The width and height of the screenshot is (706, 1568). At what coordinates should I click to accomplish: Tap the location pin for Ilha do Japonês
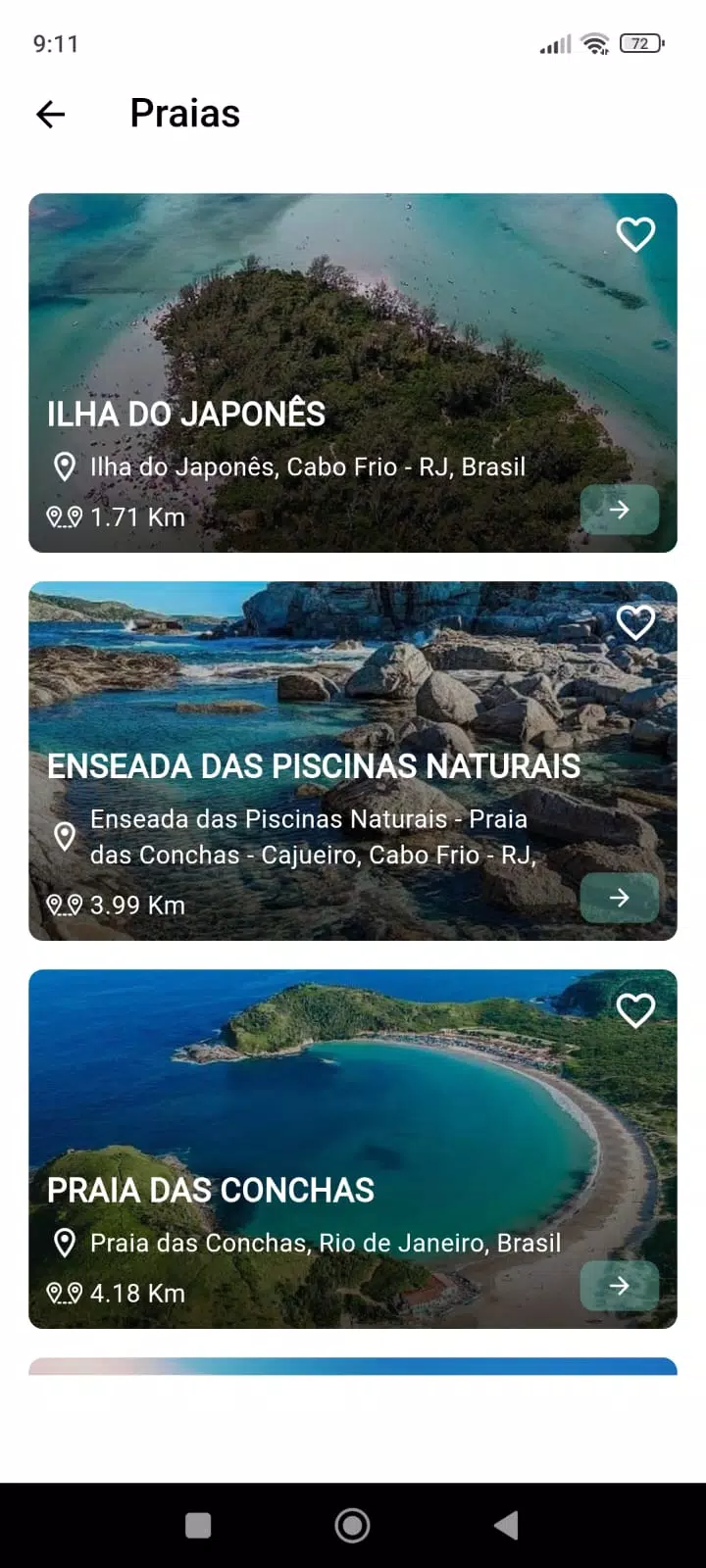click(63, 466)
